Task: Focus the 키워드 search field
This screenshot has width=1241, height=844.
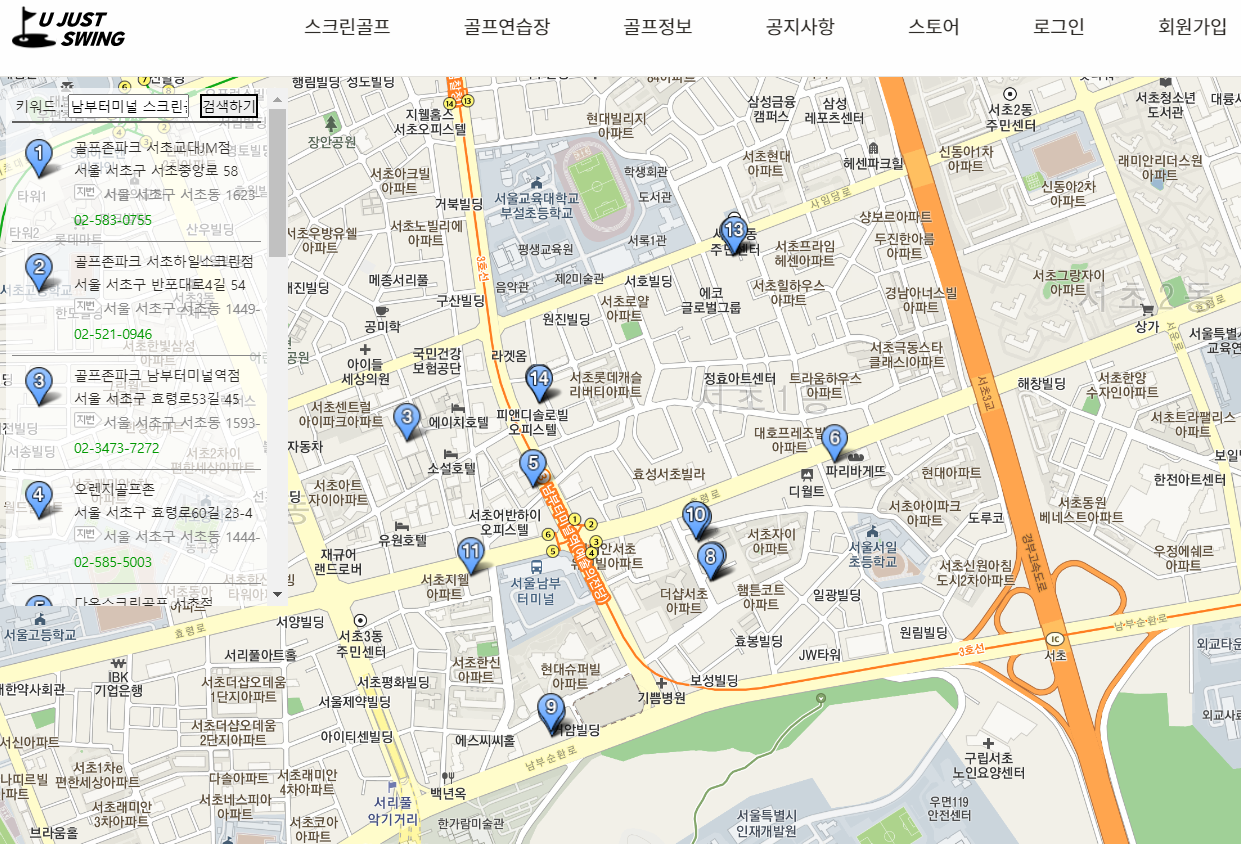Action: [129, 106]
